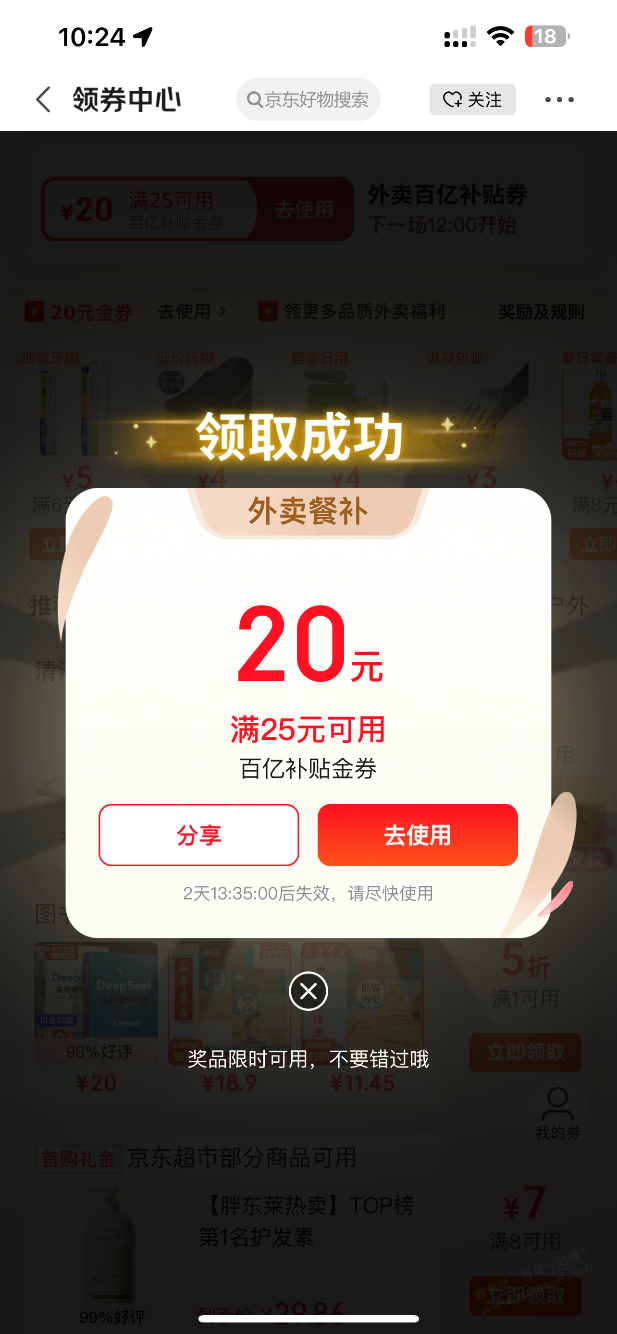Viewport: 617px width, 1334px height.
Task: Close the 领取成功 popup
Action: tap(308, 991)
